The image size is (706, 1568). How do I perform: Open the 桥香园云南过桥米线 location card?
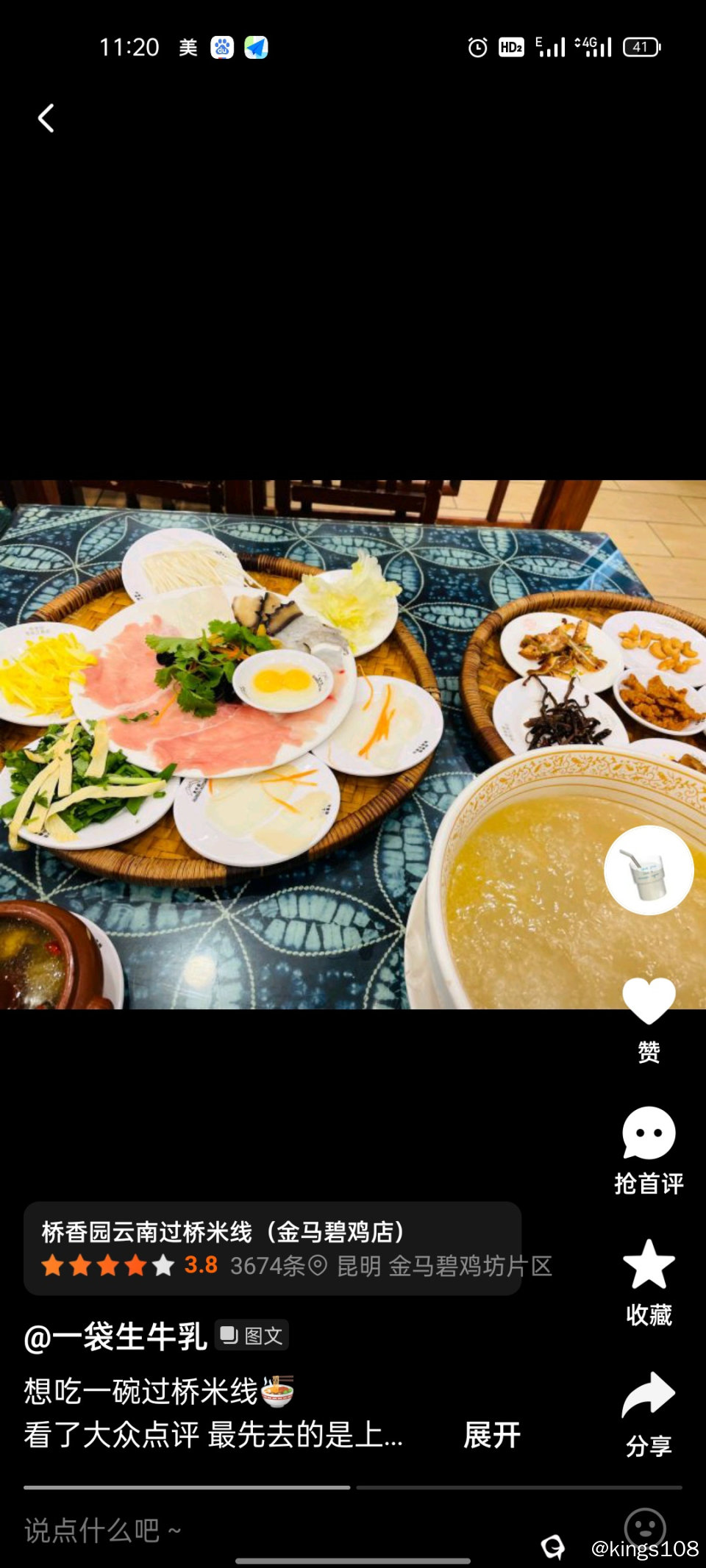click(x=272, y=1248)
